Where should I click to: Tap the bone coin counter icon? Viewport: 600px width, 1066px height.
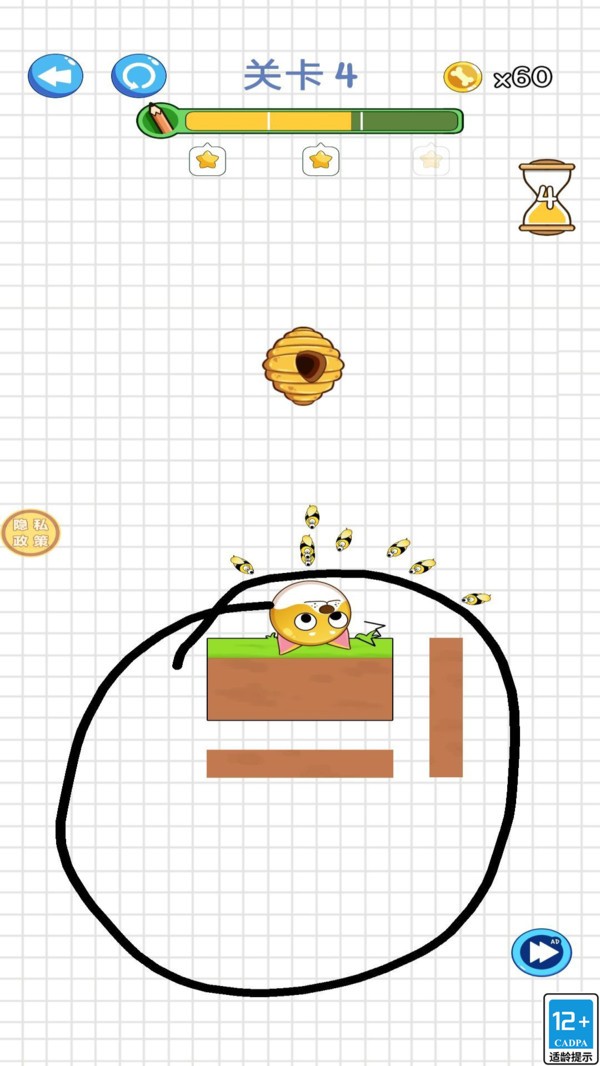[463, 77]
